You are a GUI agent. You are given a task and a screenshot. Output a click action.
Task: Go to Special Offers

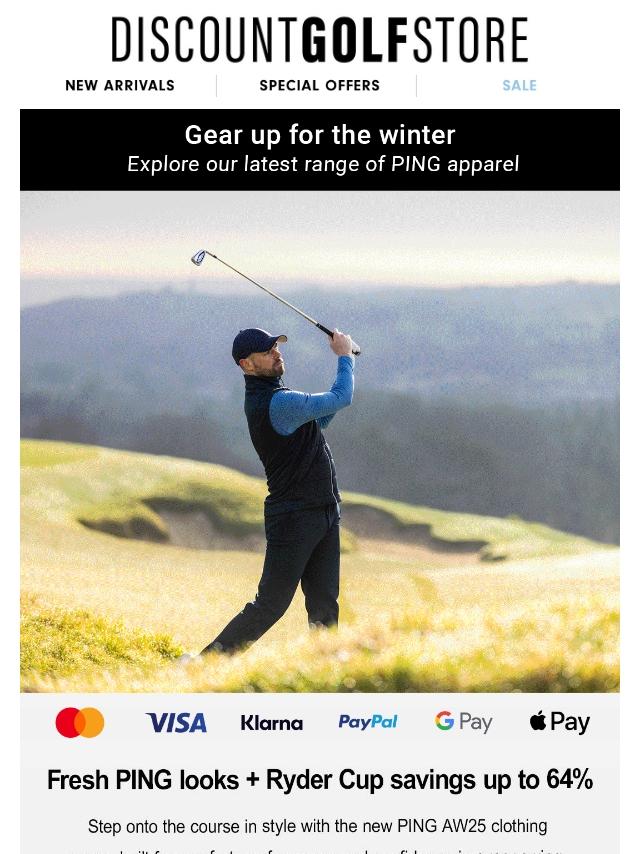(x=319, y=86)
